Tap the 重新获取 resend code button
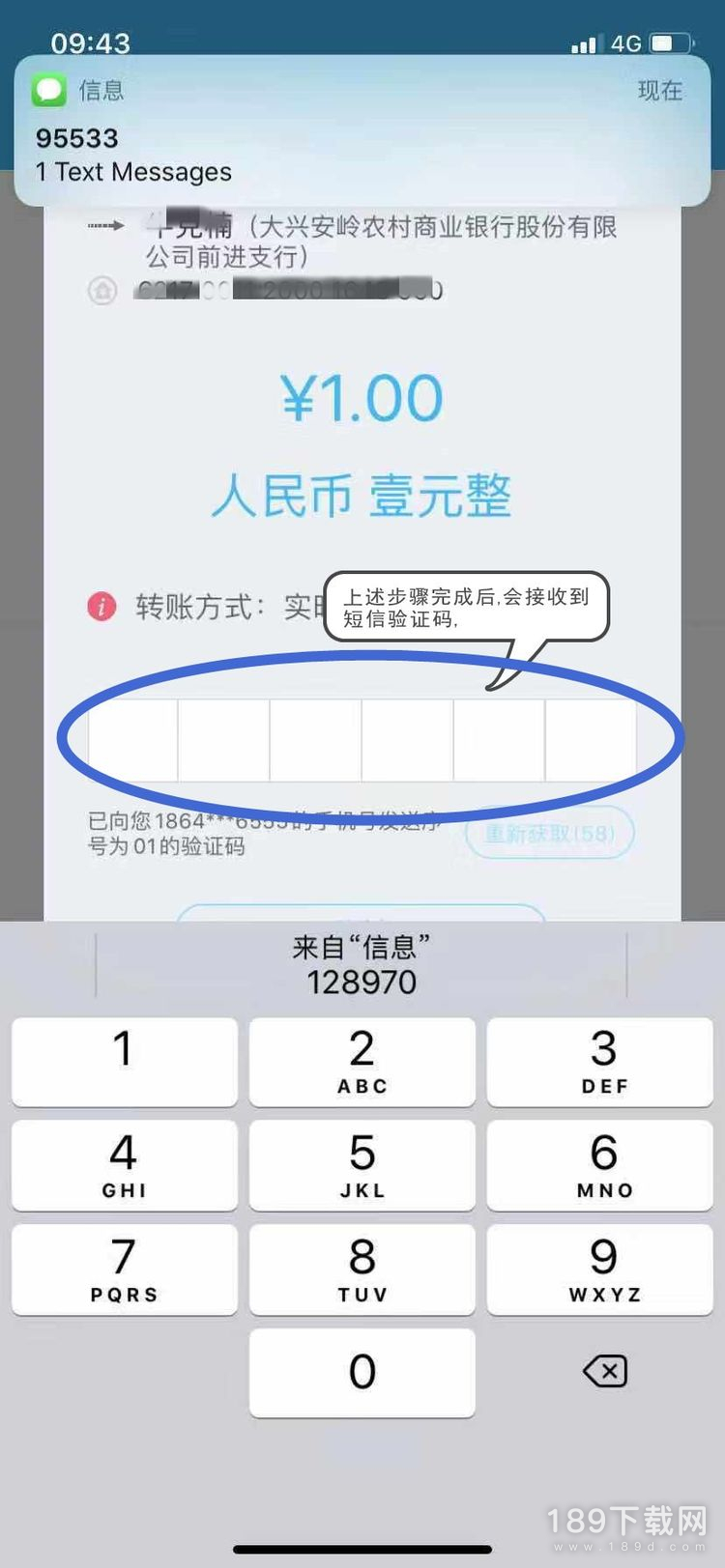Screen dimensions: 725x1568 click(549, 833)
